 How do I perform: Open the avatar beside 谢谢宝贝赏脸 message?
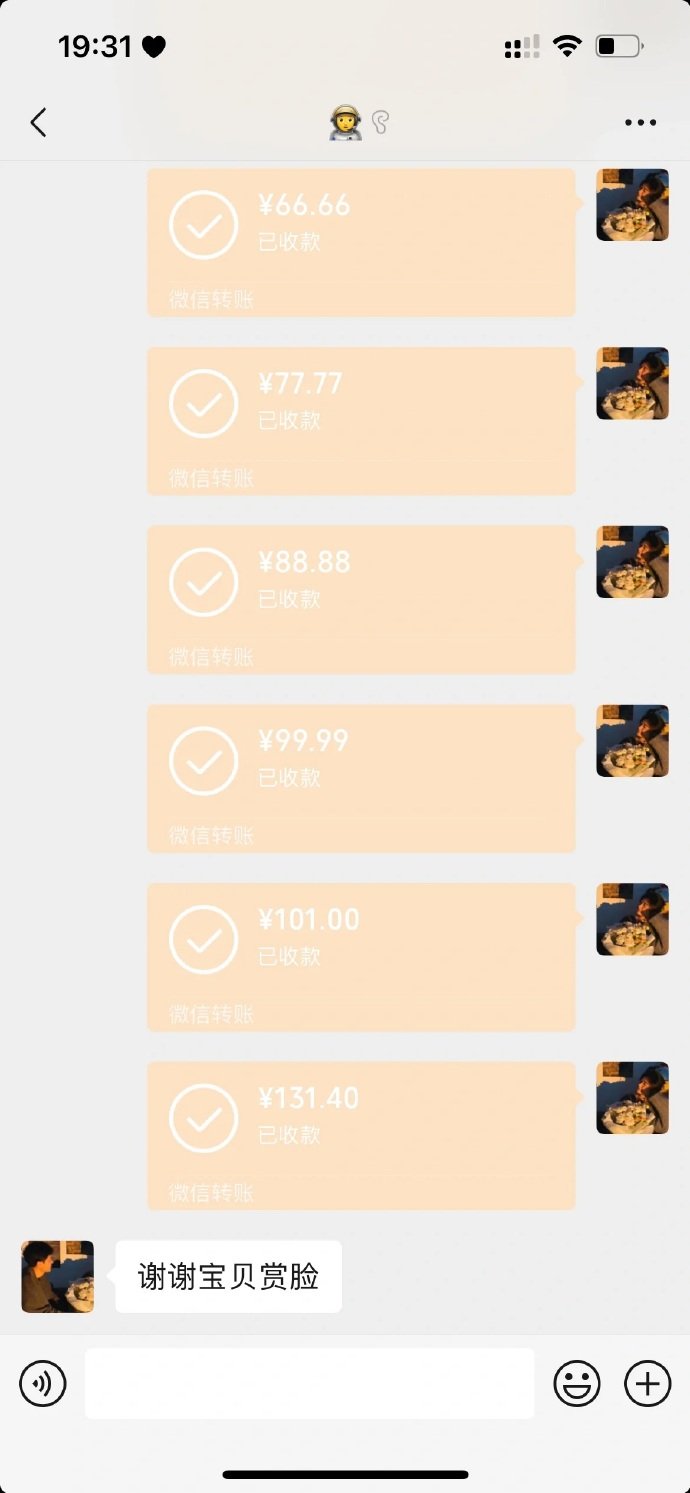pos(57,1277)
